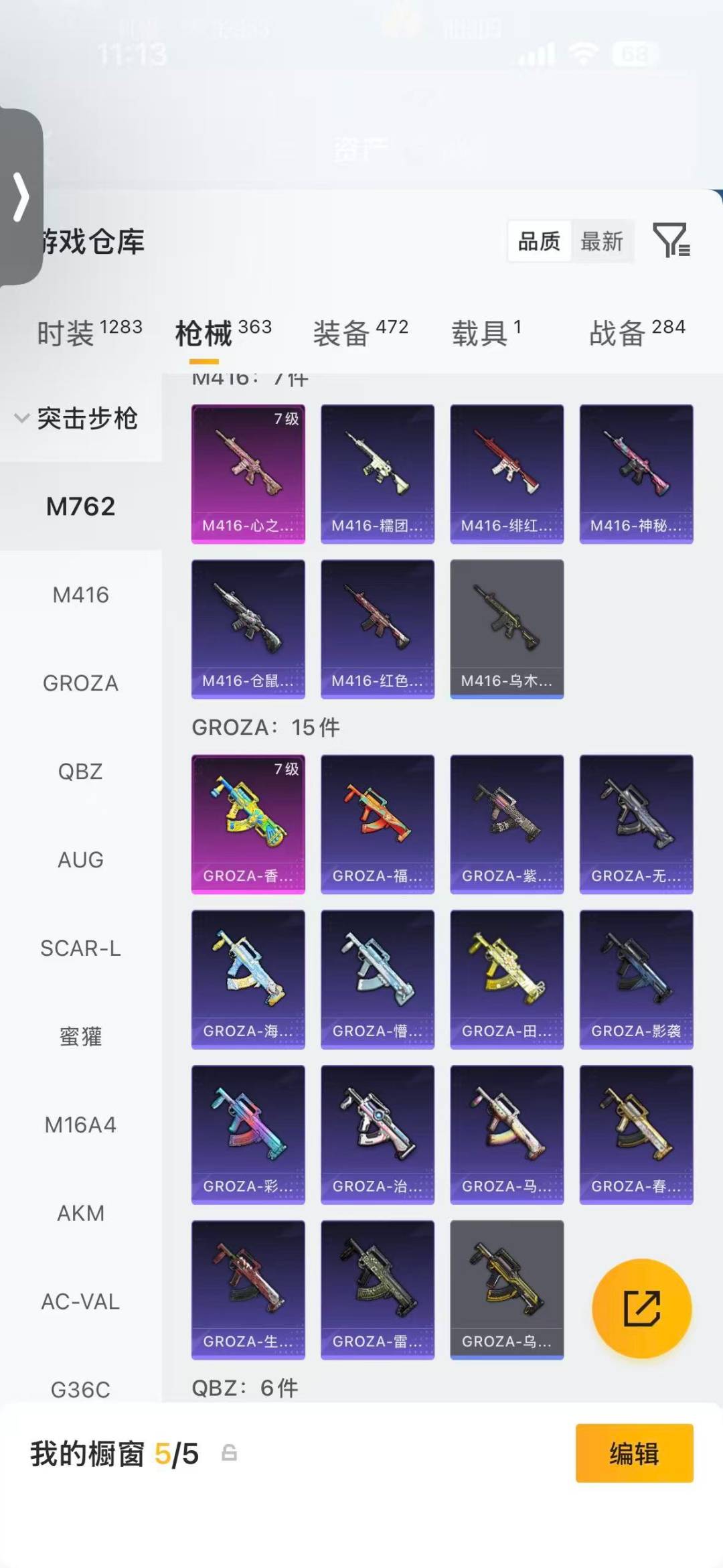723x1568 pixels.
Task: Open the M416-绯红 skin tile
Action: point(507,474)
